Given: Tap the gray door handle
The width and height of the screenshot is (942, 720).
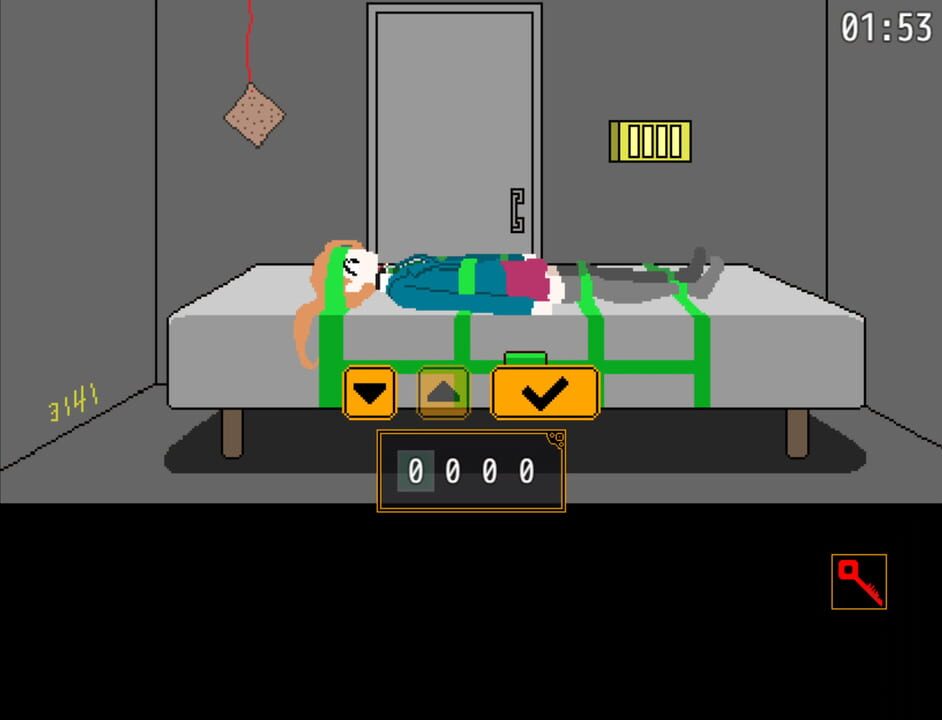Looking at the screenshot, I should [x=517, y=210].
